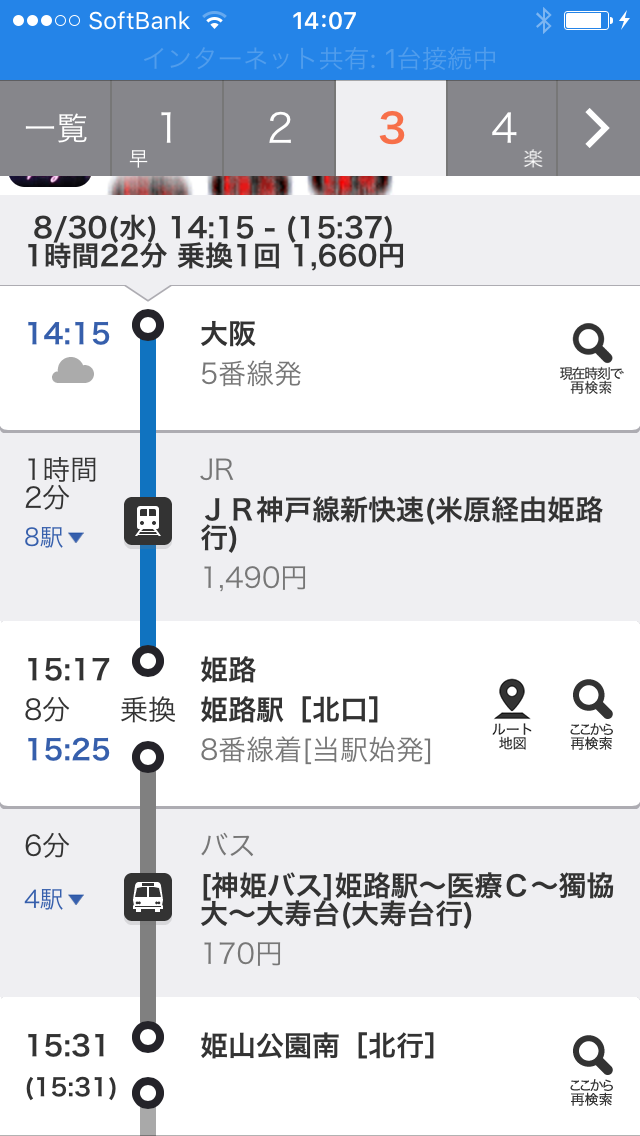This screenshot has width=640, height=1136.
Task: Switch to route 1 tab
Action: 167,128
